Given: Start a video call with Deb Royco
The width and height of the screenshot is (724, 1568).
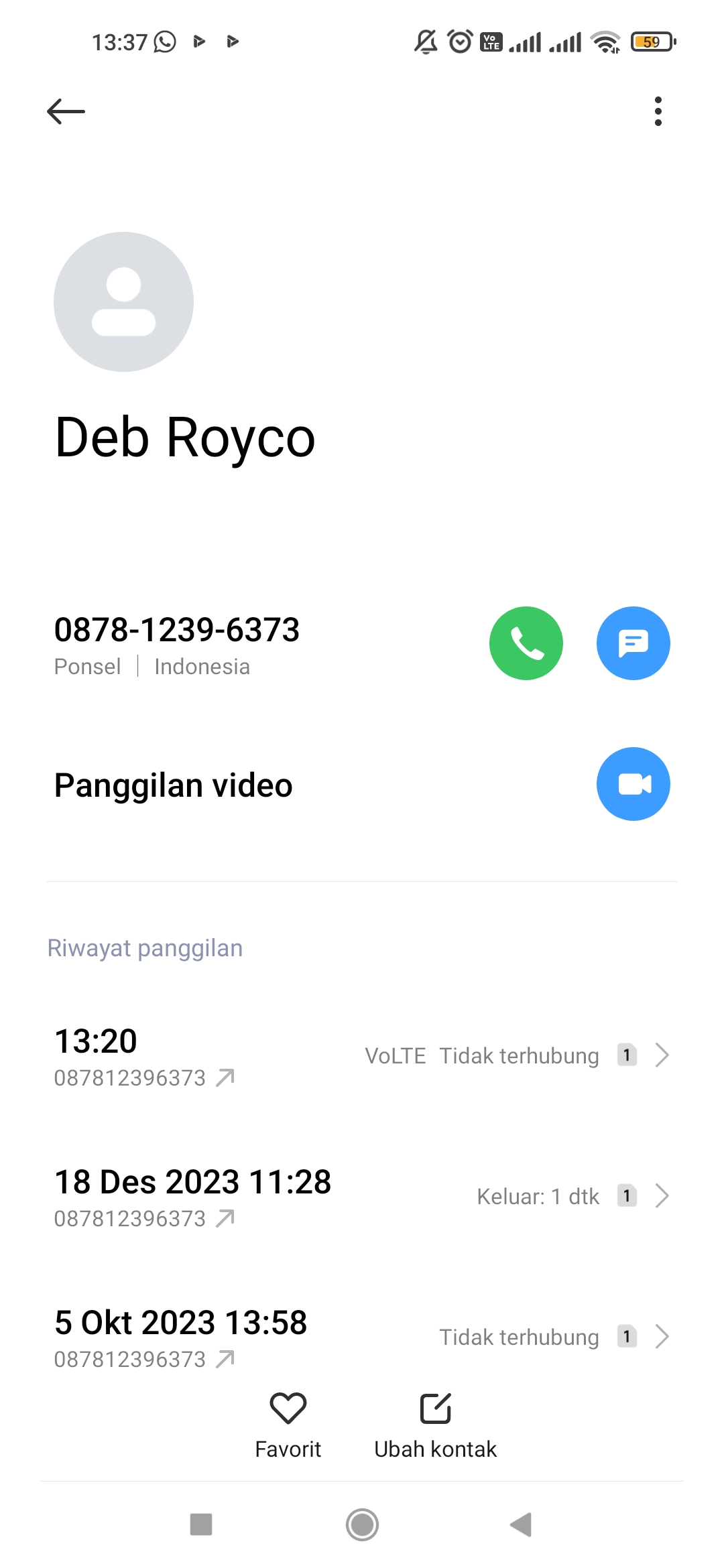Looking at the screenshot, I should 633,784.
